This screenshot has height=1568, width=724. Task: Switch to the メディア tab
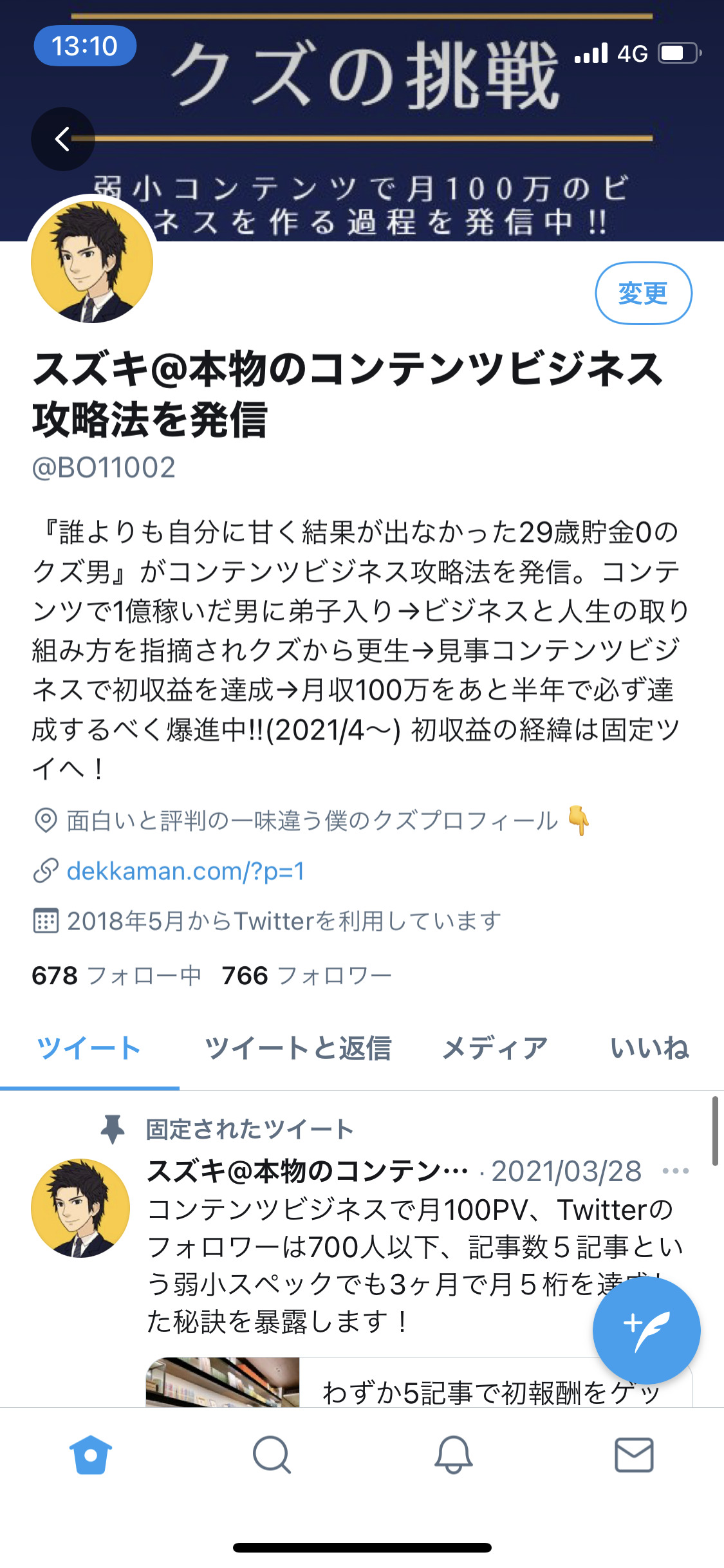494,1049
